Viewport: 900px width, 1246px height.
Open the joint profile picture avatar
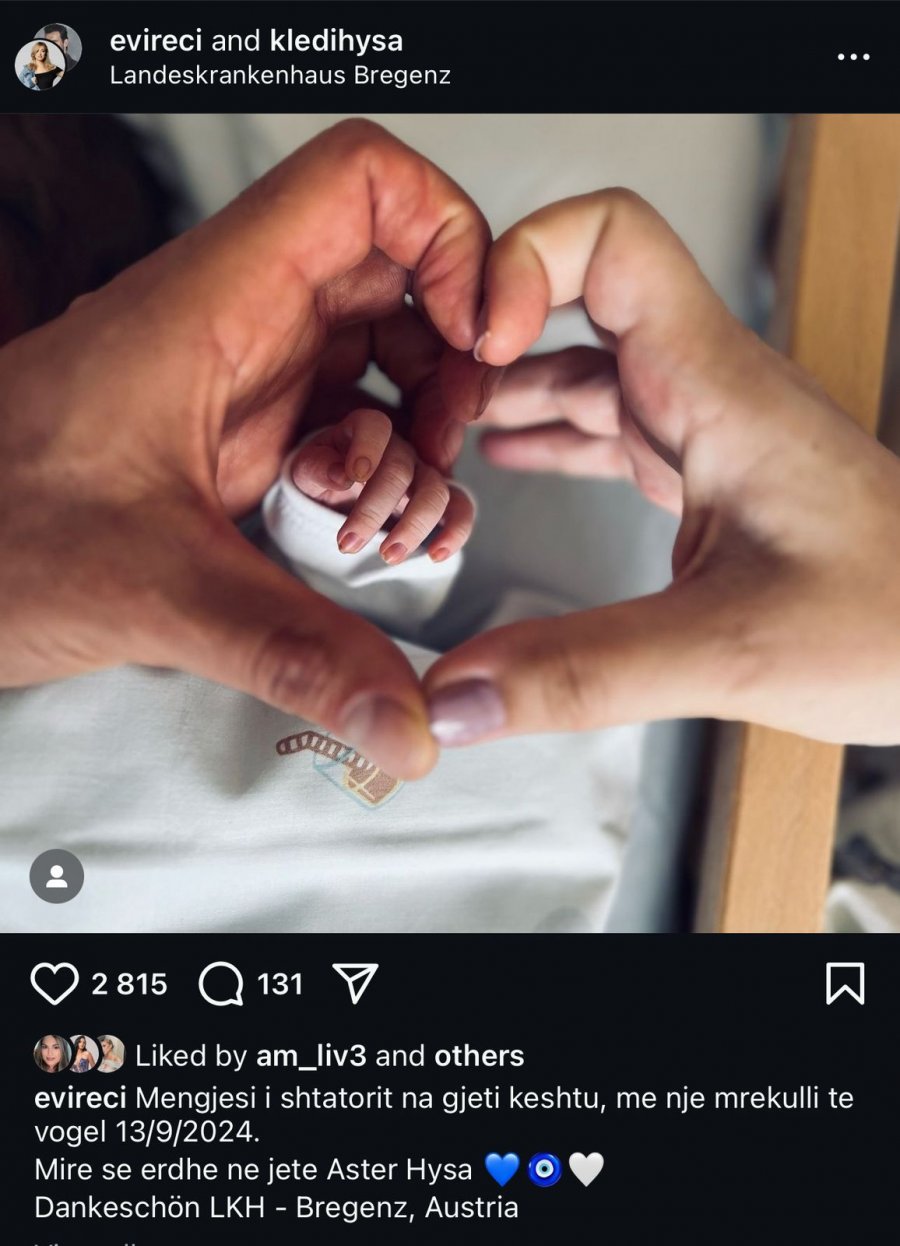[47, 57]
